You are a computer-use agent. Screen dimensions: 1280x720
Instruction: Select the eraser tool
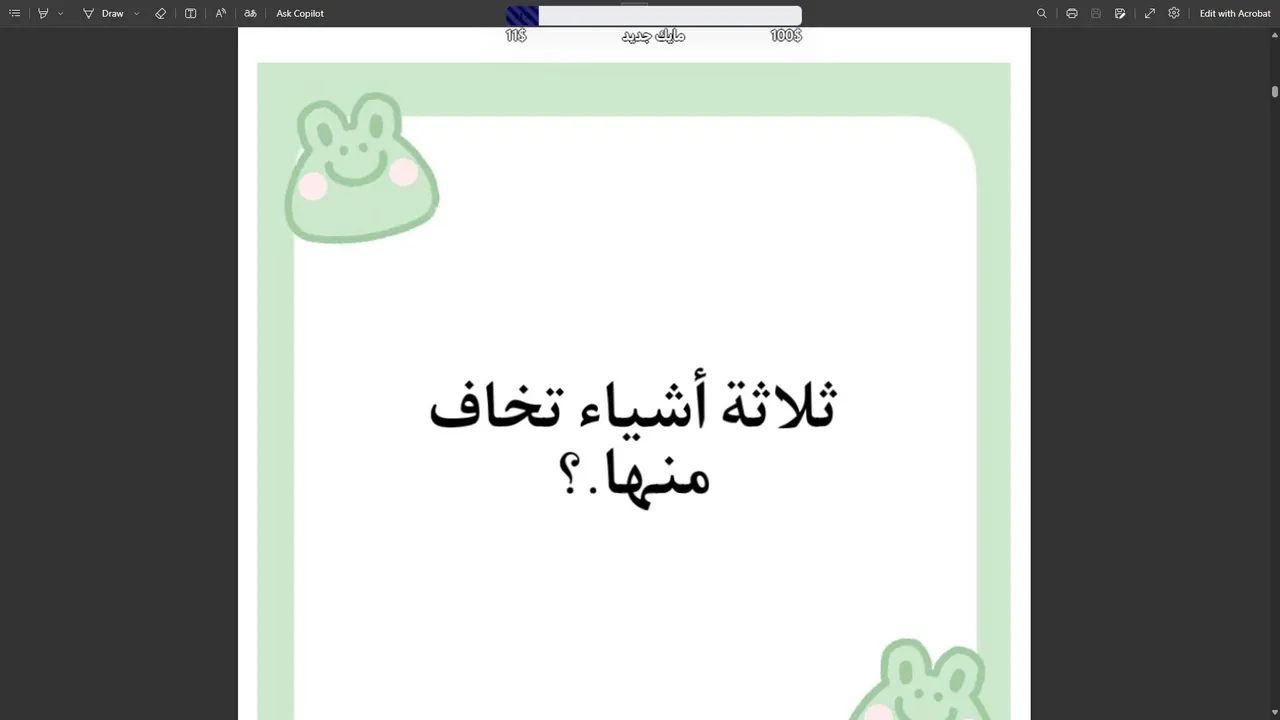tap(161, 13)
